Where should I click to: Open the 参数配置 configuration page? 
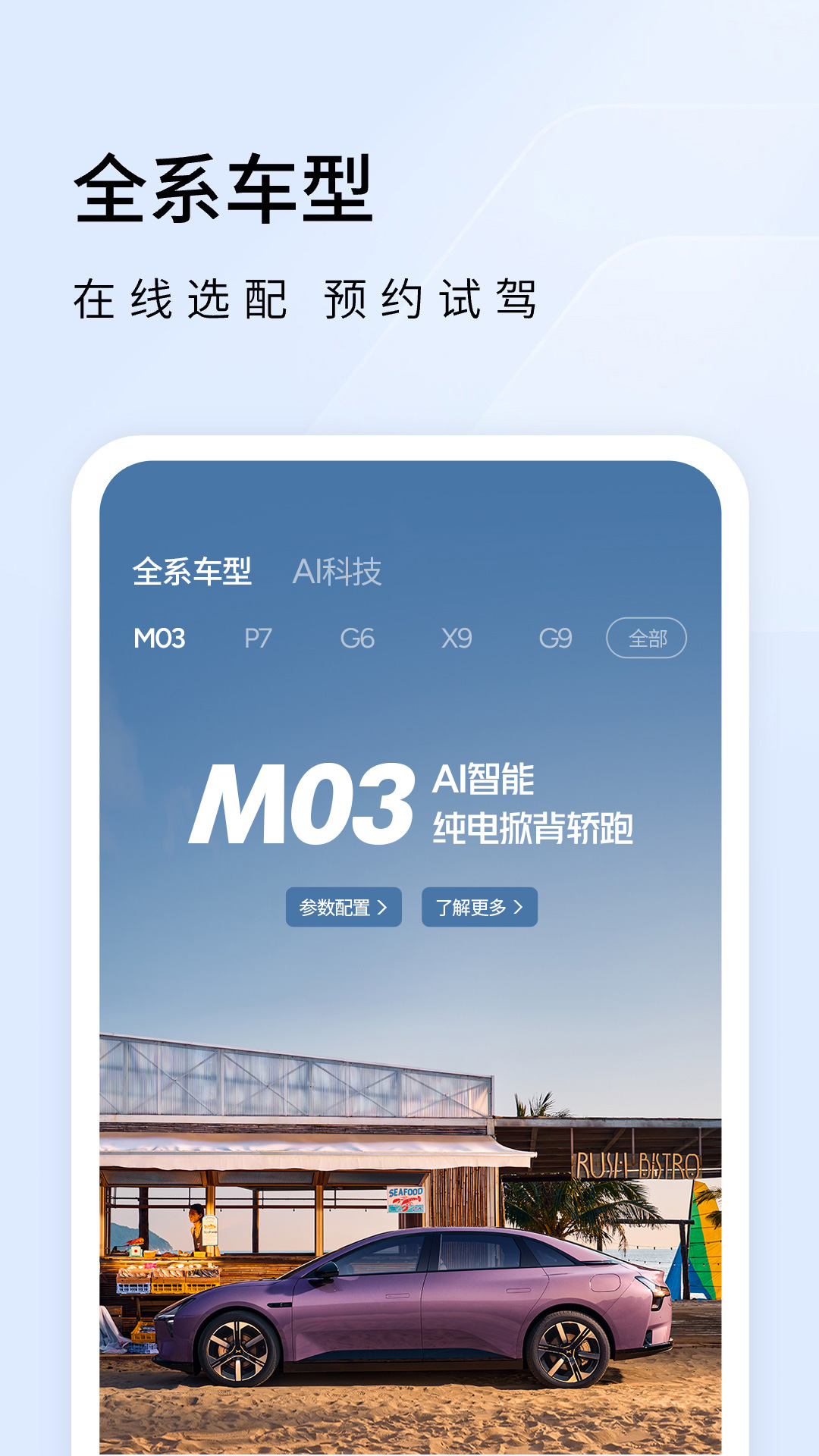point(343,907)
